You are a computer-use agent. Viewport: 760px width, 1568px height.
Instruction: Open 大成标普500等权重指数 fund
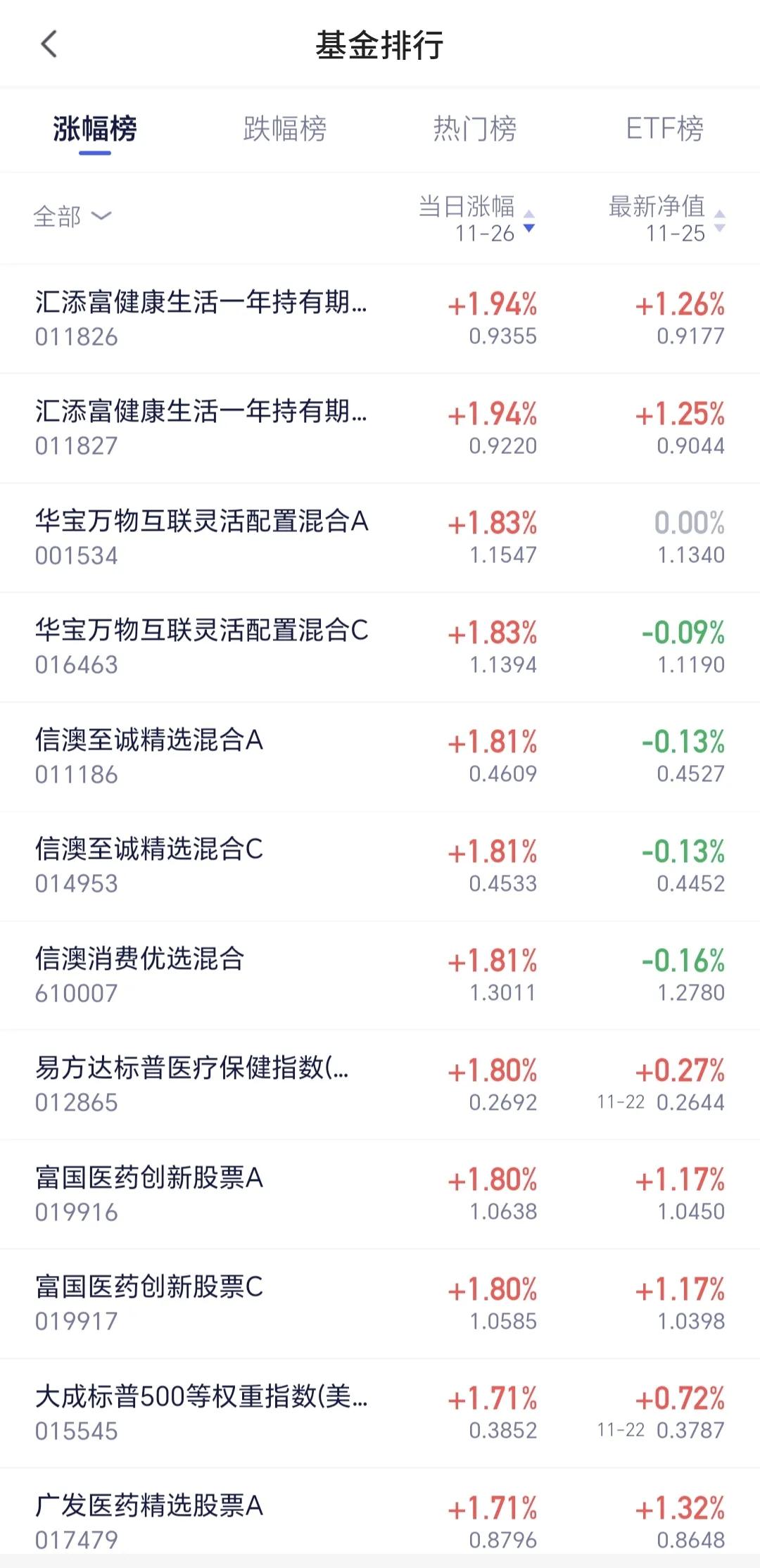[380, 1413]
